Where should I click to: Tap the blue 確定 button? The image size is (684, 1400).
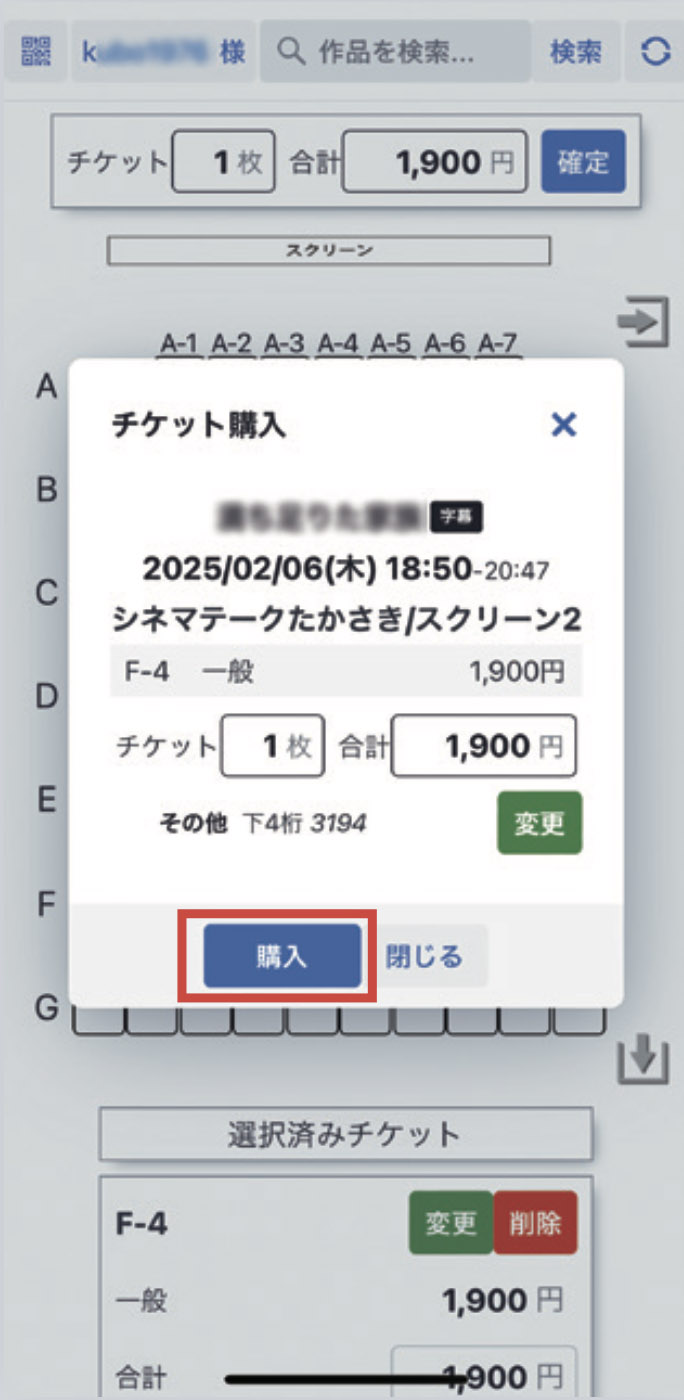point(583,162)
